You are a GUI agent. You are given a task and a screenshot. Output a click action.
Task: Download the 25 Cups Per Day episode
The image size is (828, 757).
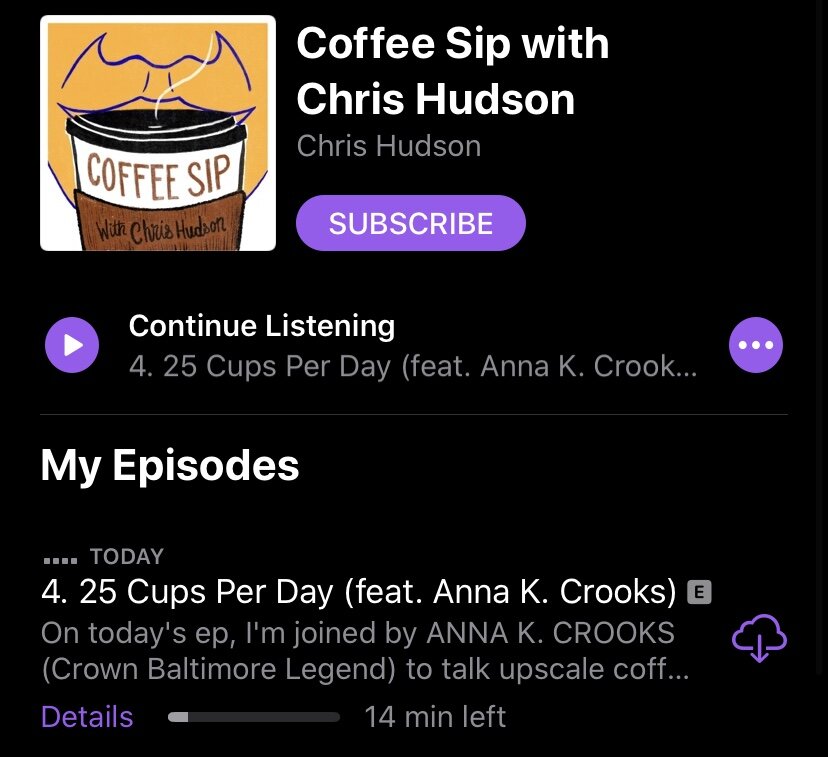[x=759, y=637]
